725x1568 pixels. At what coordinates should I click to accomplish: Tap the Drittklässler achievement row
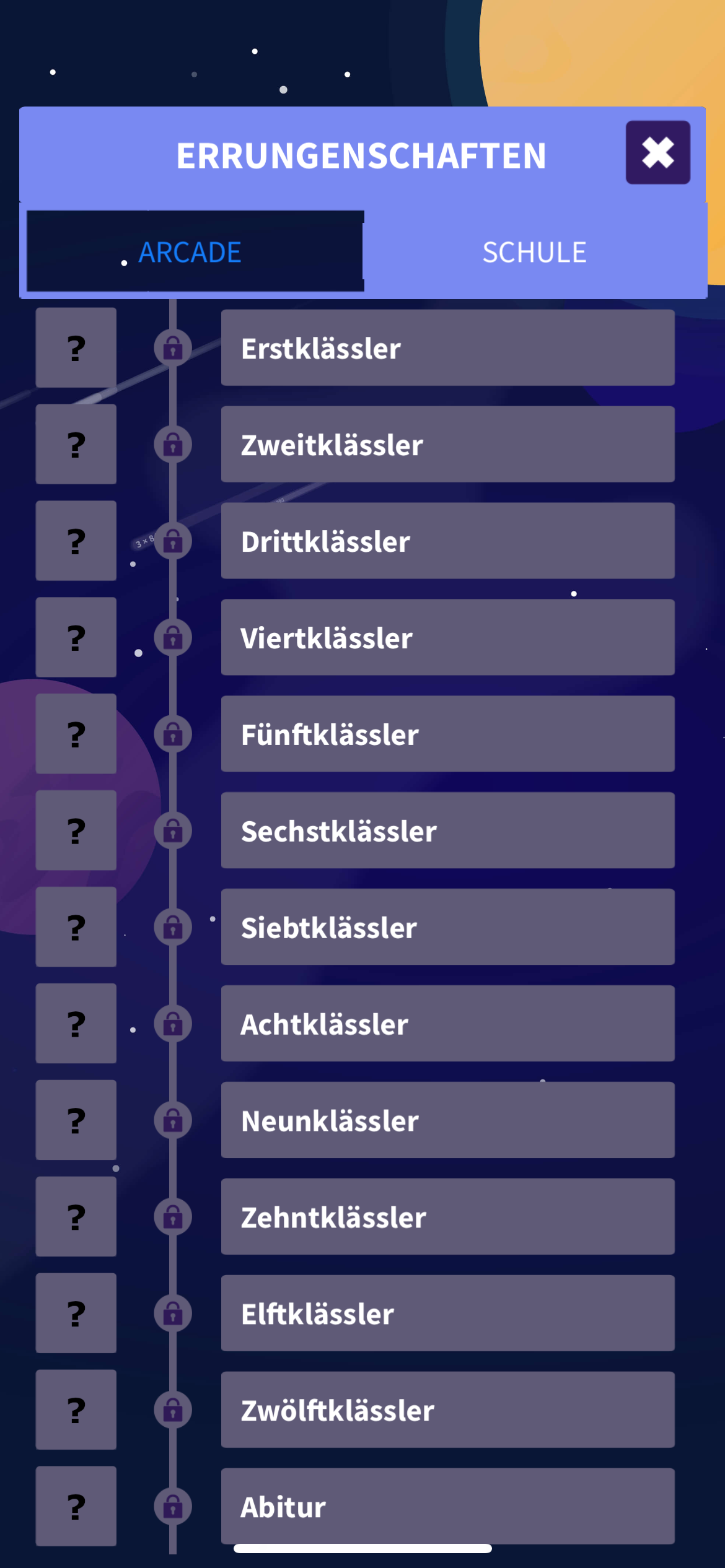pos(447,541)
